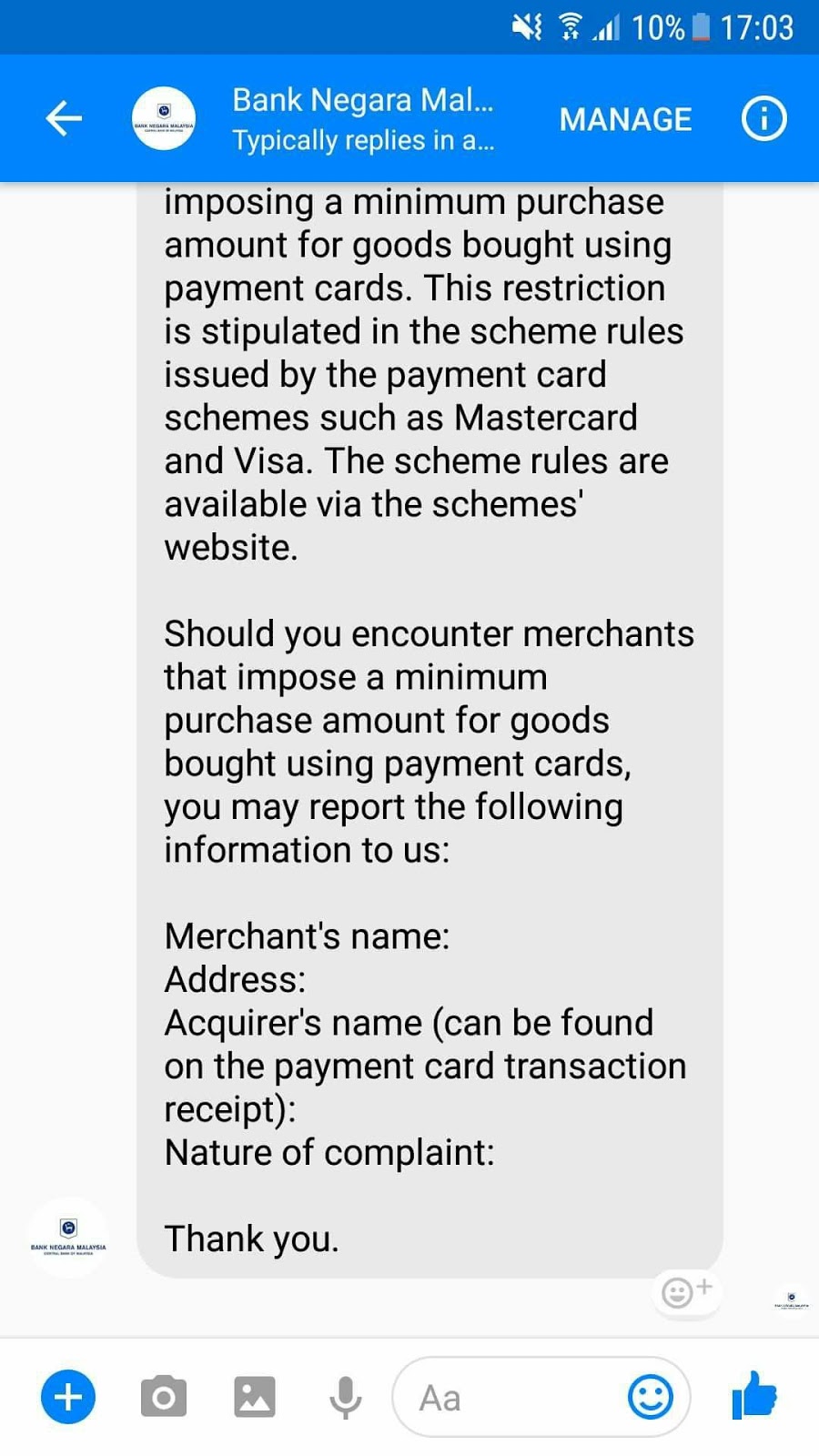Viewport: 819px width, 1456px height.
Task: Open the photo gallery picker
Action: [x=255, y=1397]
